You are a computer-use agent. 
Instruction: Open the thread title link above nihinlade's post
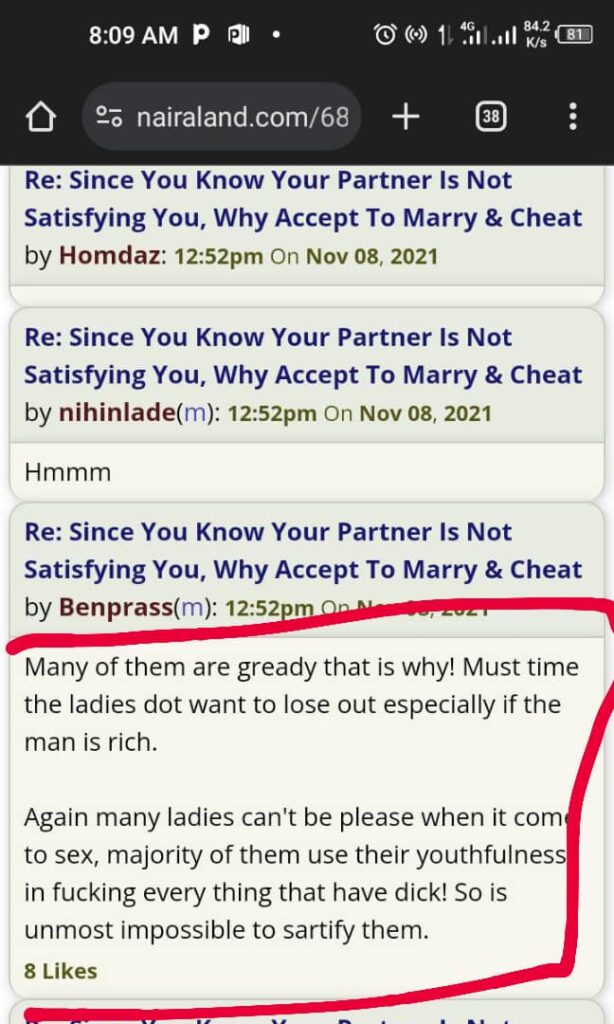point(302,356)
